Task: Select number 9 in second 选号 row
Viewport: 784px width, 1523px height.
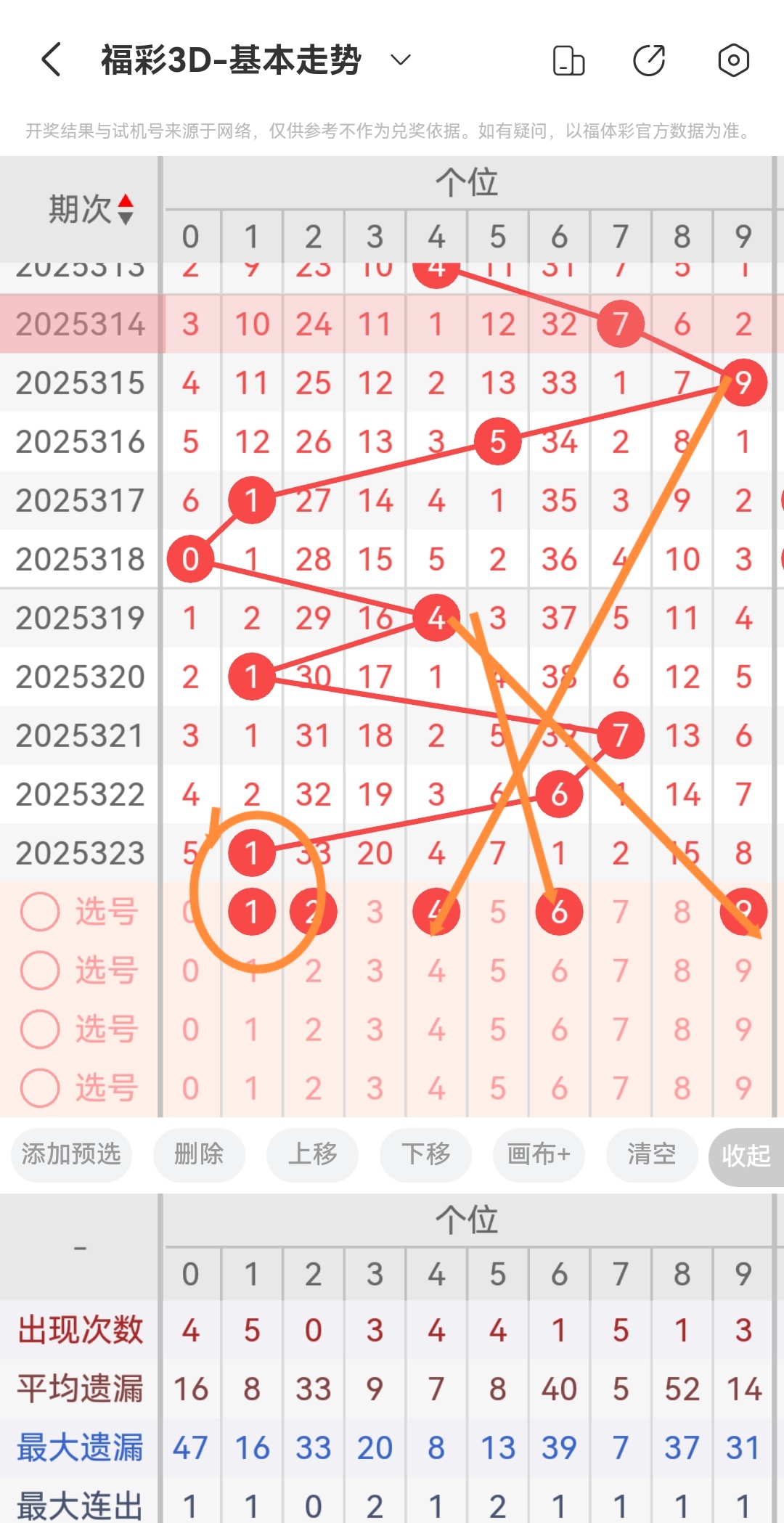Action: (743, 970)
